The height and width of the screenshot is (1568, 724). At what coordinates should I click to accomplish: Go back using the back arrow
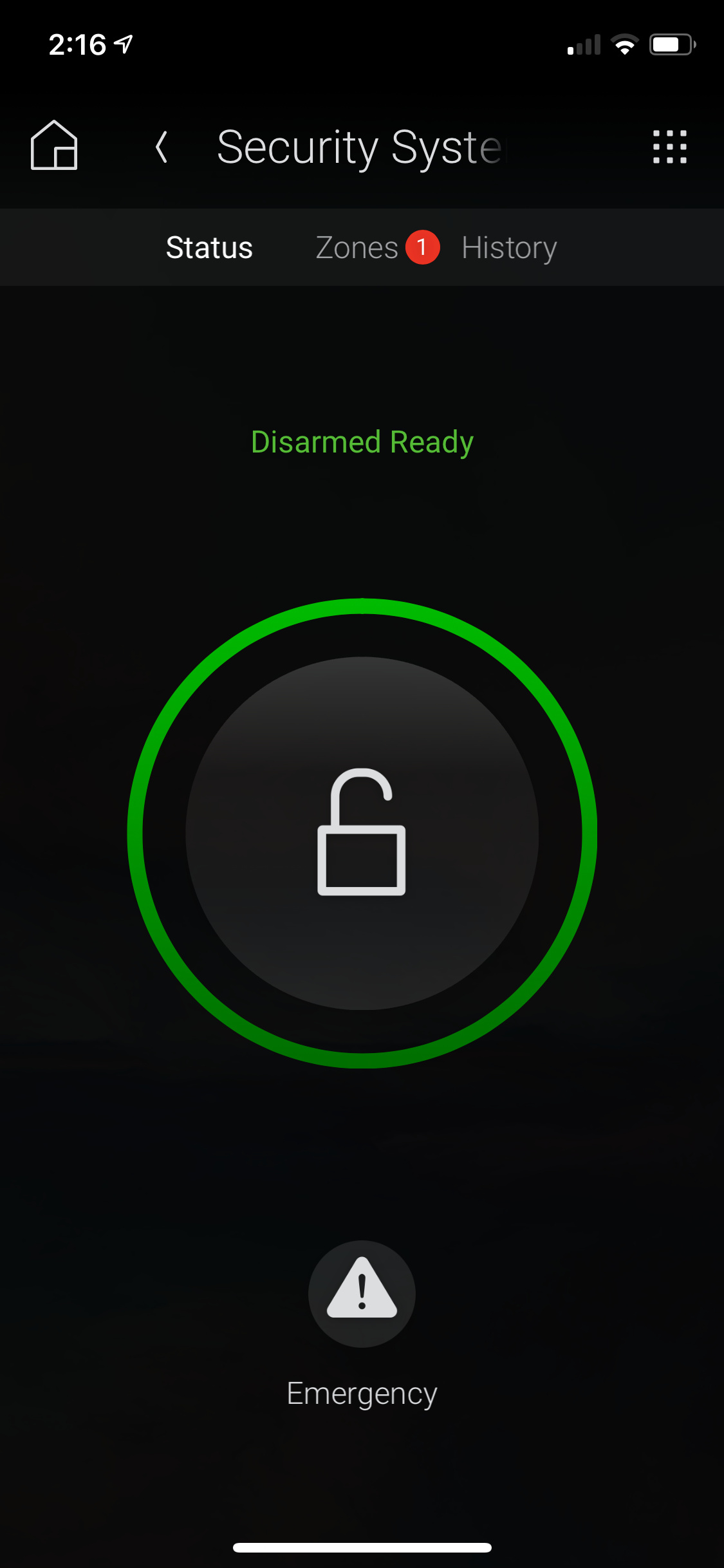click(162, 147)
